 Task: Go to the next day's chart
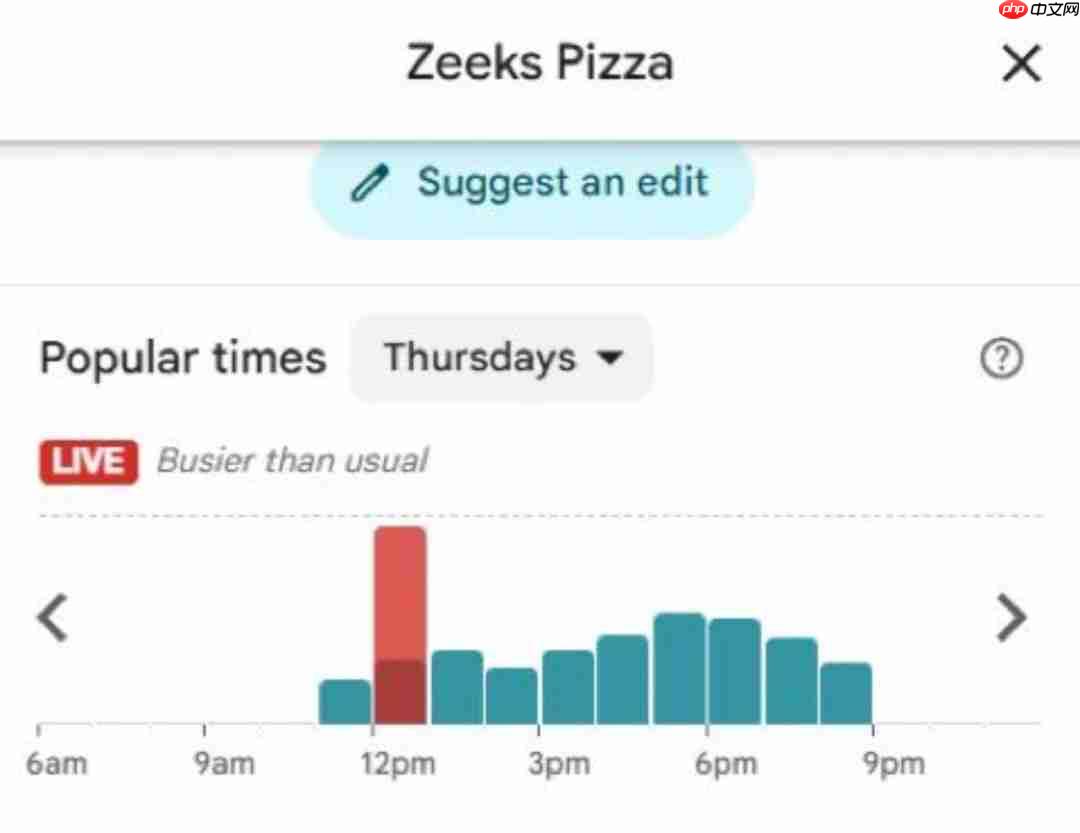click(1011, 618)
